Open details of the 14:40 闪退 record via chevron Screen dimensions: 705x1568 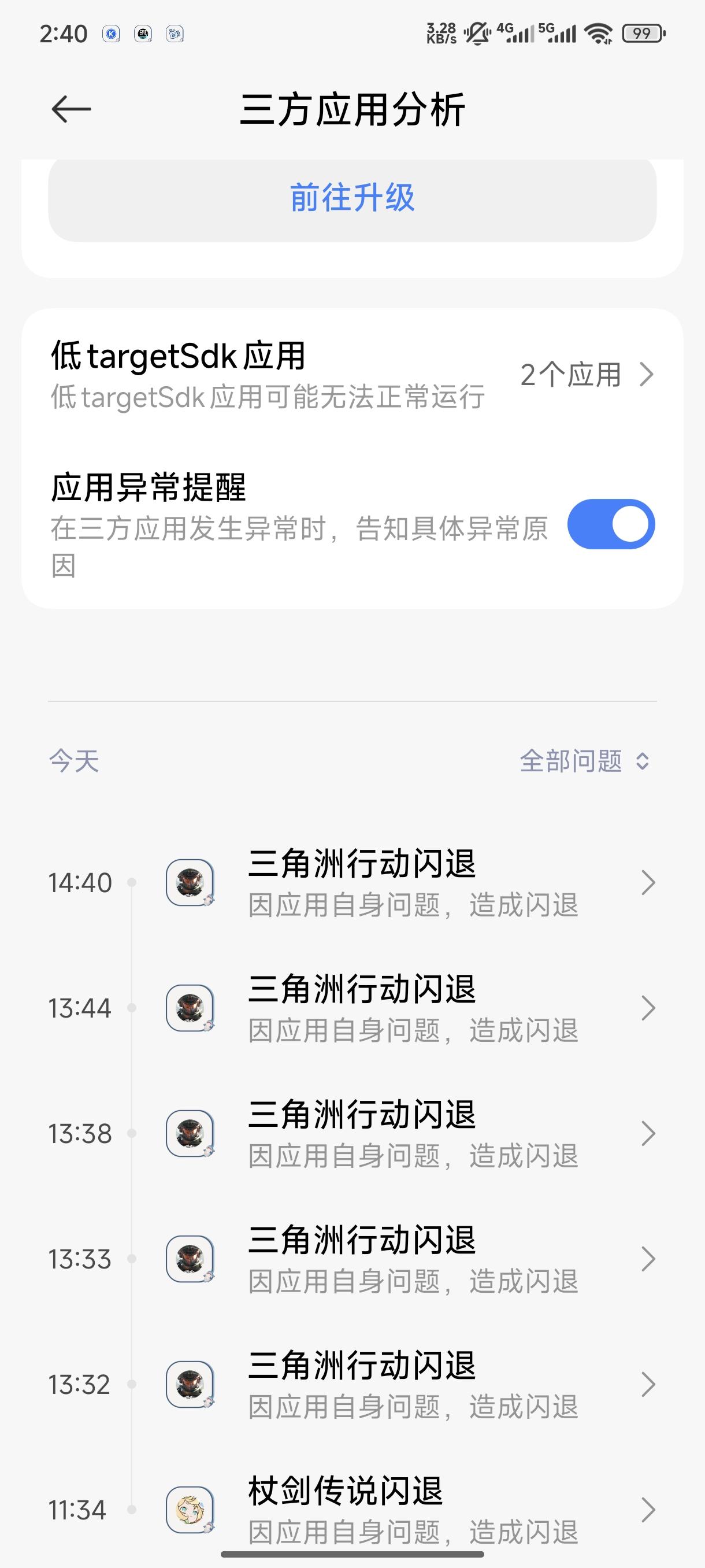pyautogui.click(x=647, y=883)
